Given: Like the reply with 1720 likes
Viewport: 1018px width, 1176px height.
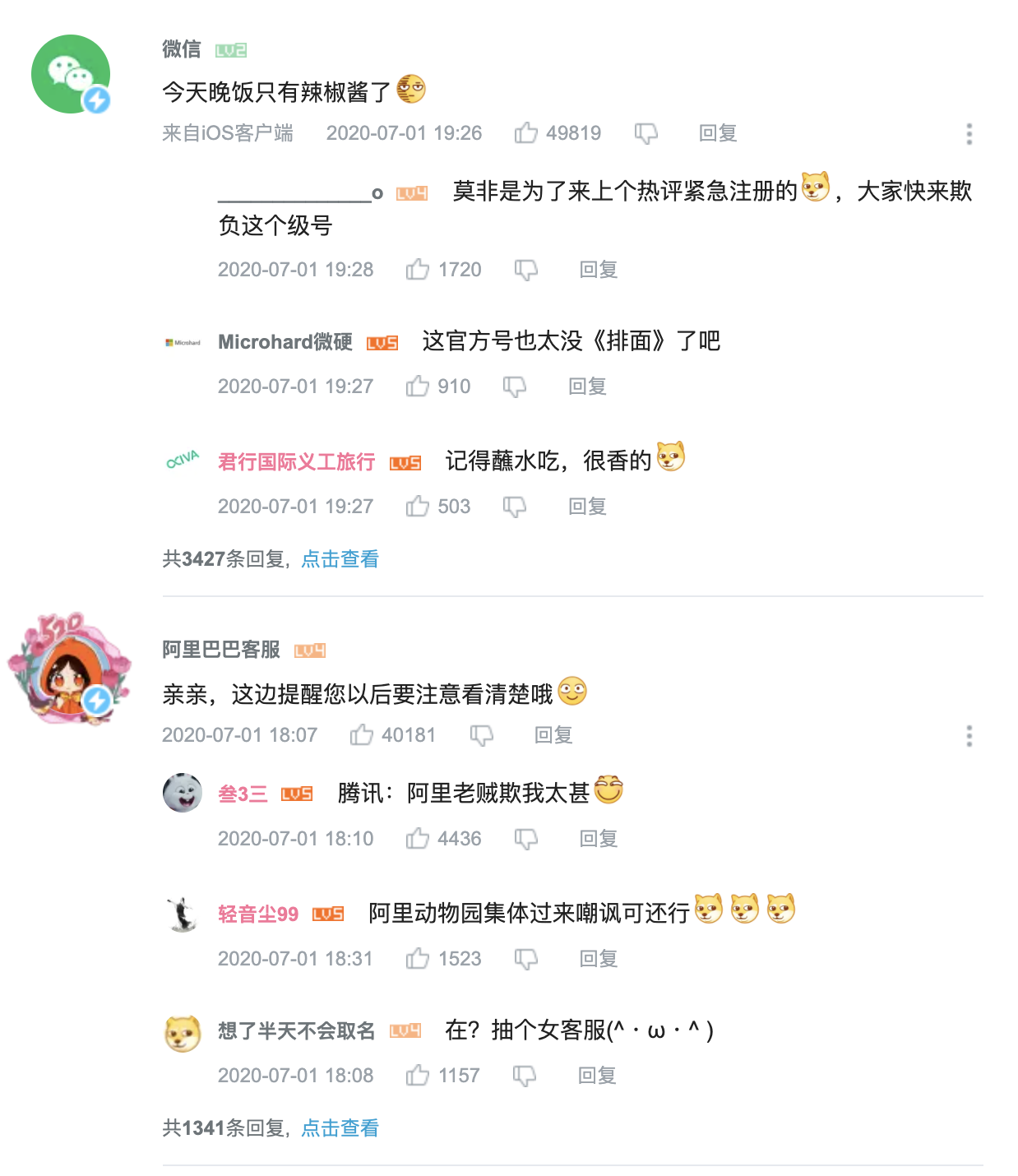Looking at the screenshot, I should (417, 270).
